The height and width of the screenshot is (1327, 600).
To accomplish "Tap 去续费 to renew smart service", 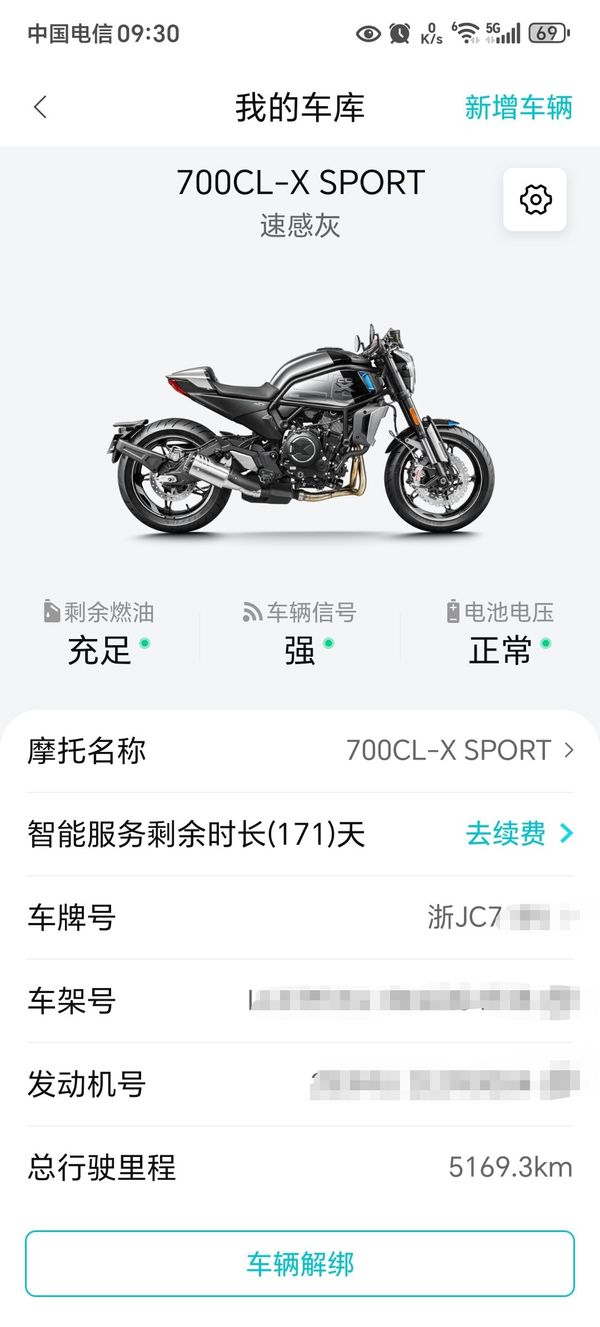I will [519, 833].
